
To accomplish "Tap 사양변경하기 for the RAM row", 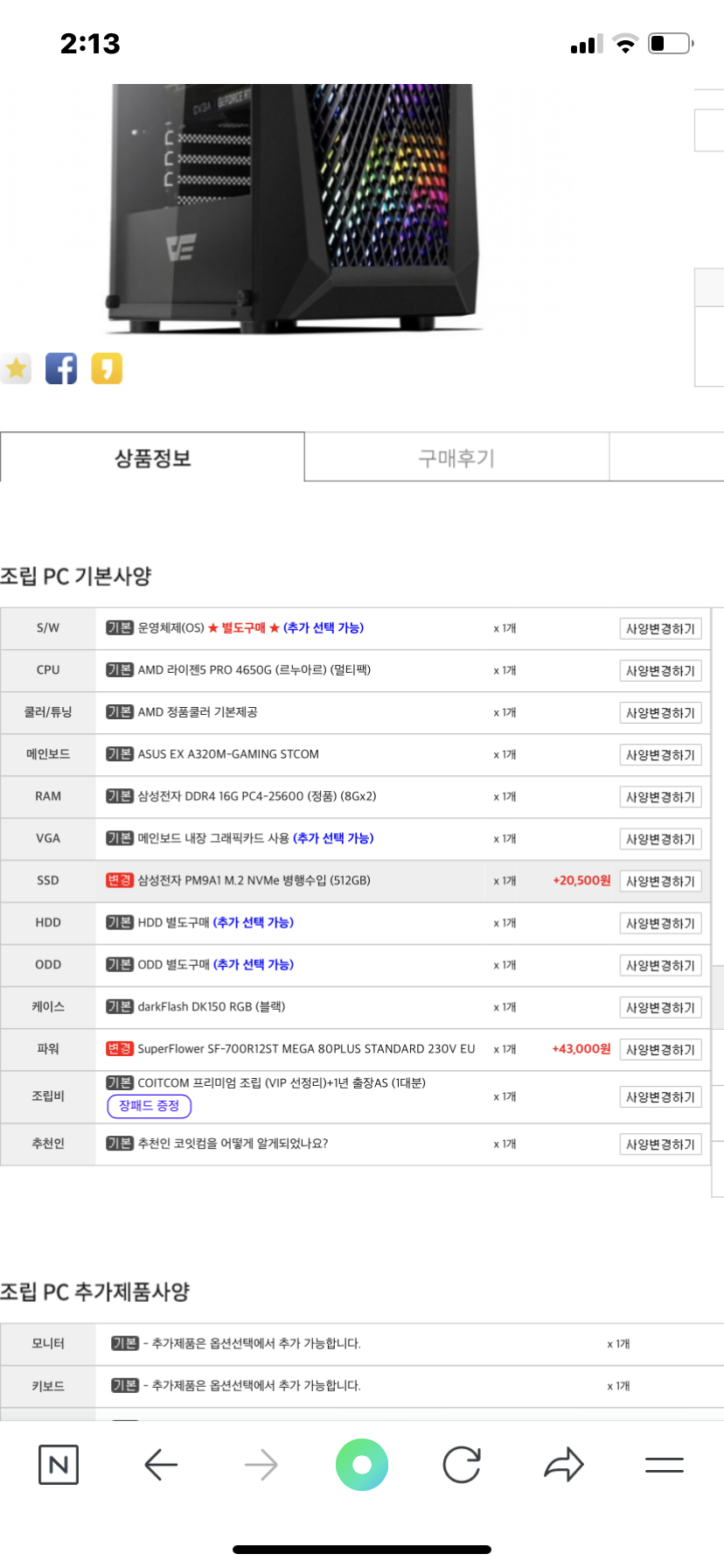I will pyautogui.click(x=660, y=797).
